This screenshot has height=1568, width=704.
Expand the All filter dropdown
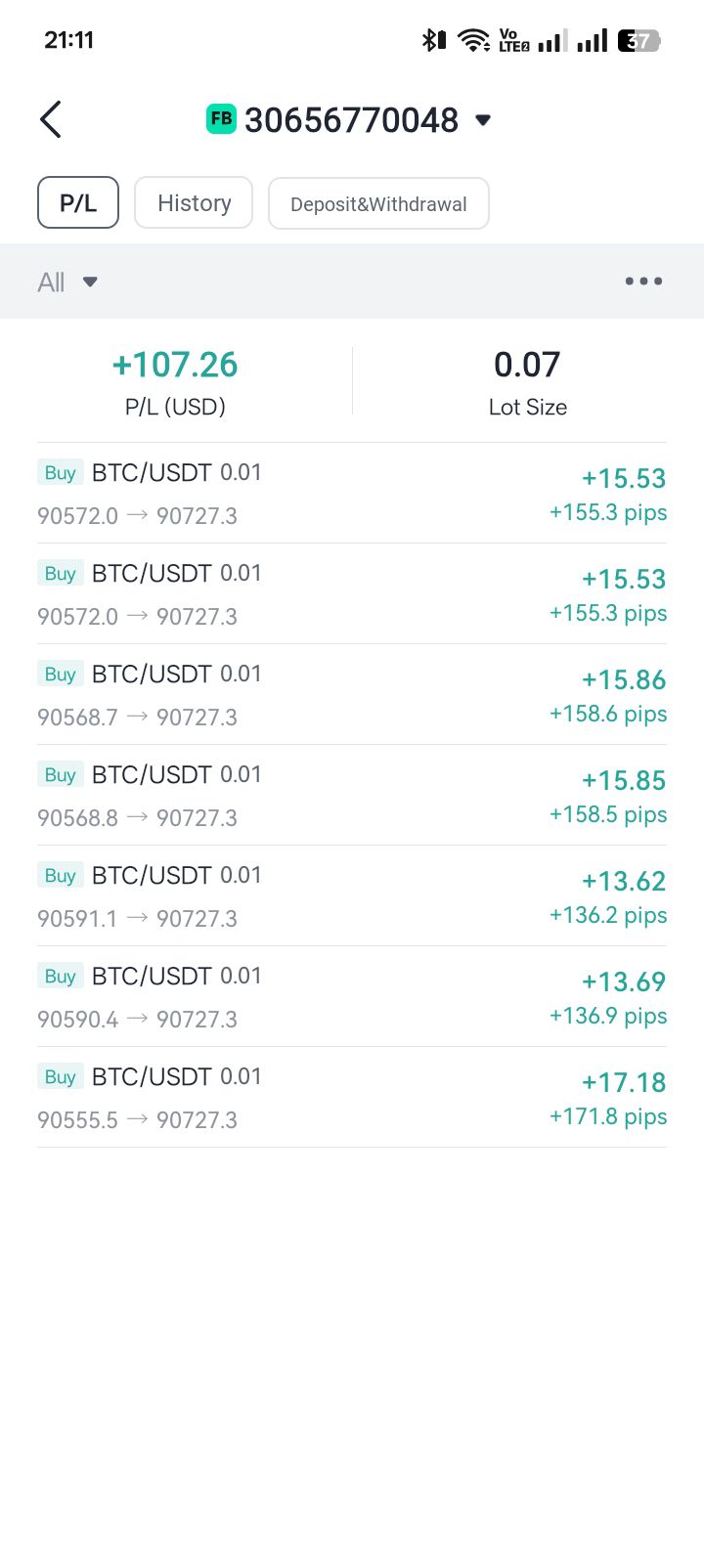67,283
